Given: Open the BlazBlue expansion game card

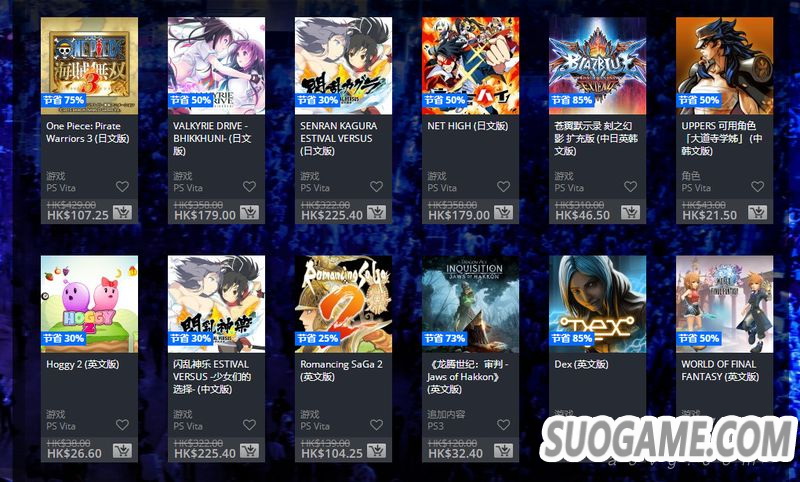Looking at the screenshot, I should click(597, 65).
